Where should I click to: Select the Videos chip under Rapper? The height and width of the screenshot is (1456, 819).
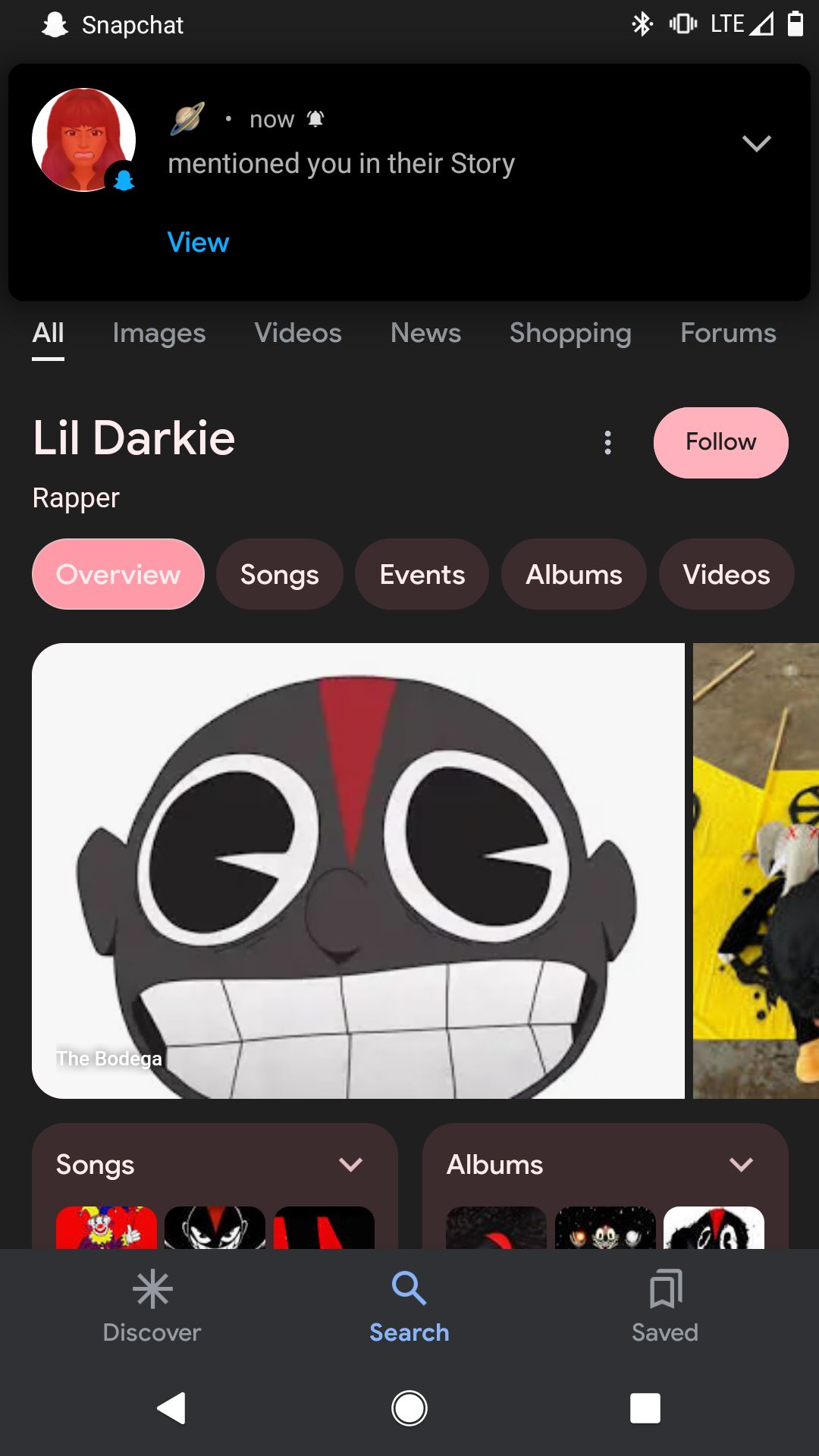726,574
